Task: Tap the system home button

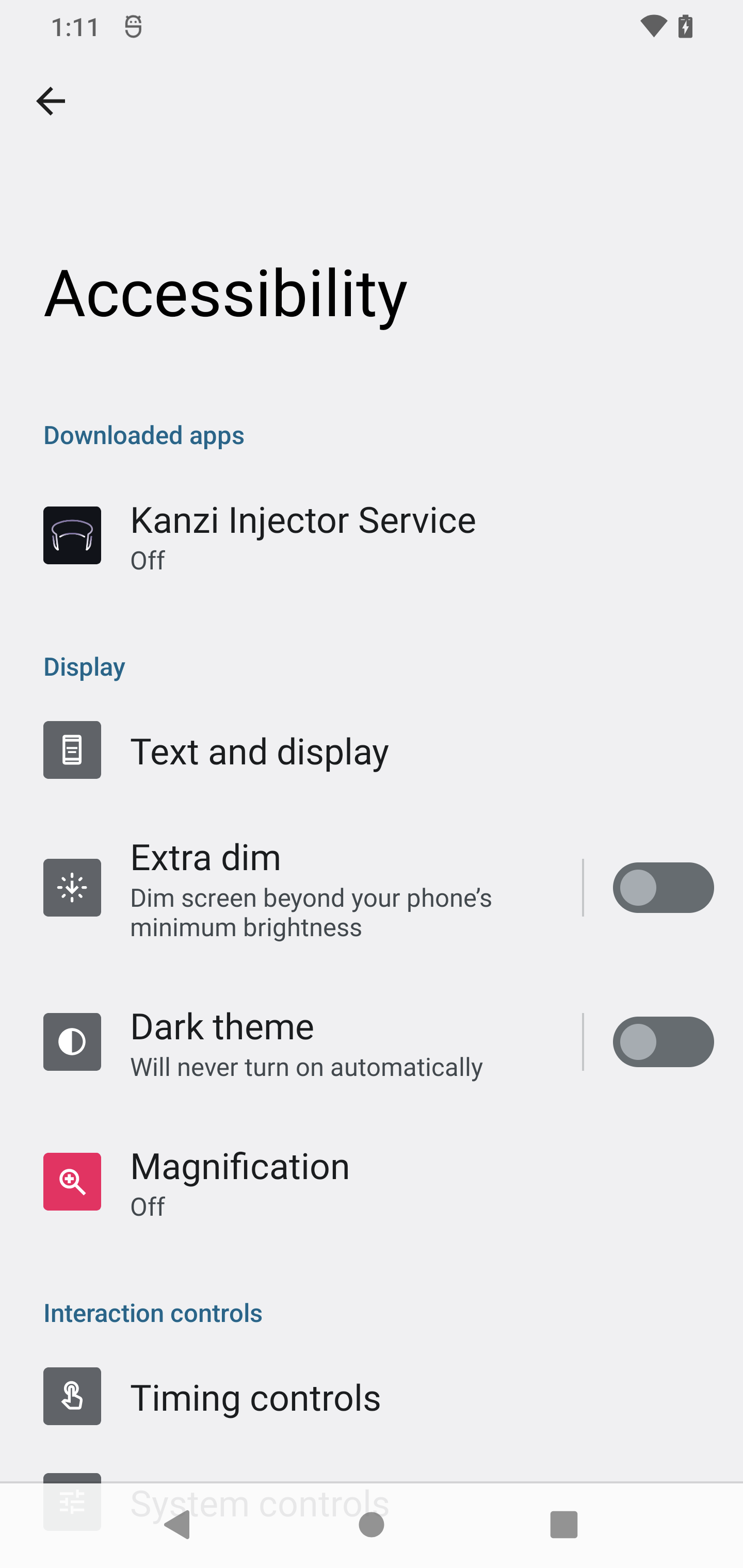Action: coord(372,1525)
